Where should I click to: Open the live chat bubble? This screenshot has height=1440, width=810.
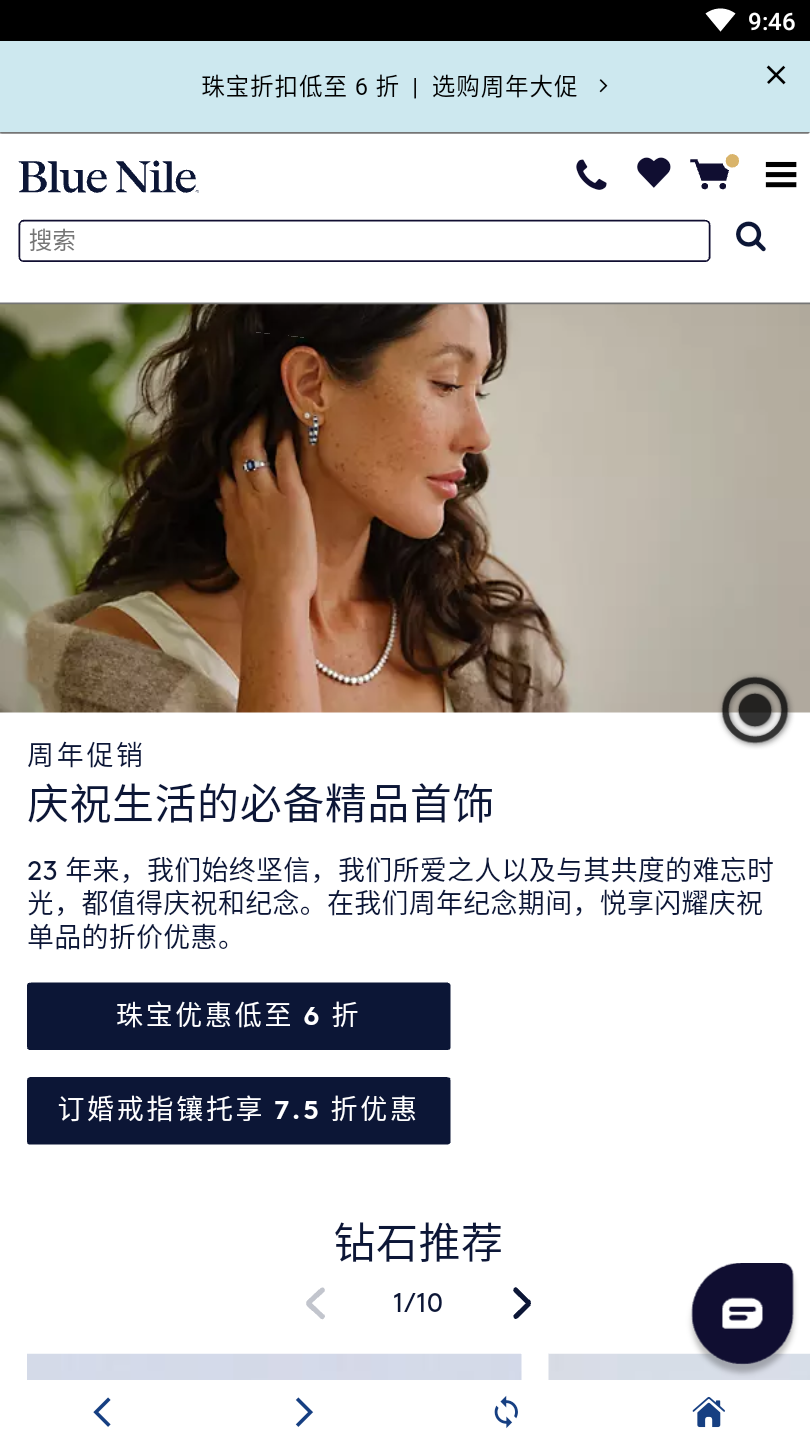coord(742,1312)
